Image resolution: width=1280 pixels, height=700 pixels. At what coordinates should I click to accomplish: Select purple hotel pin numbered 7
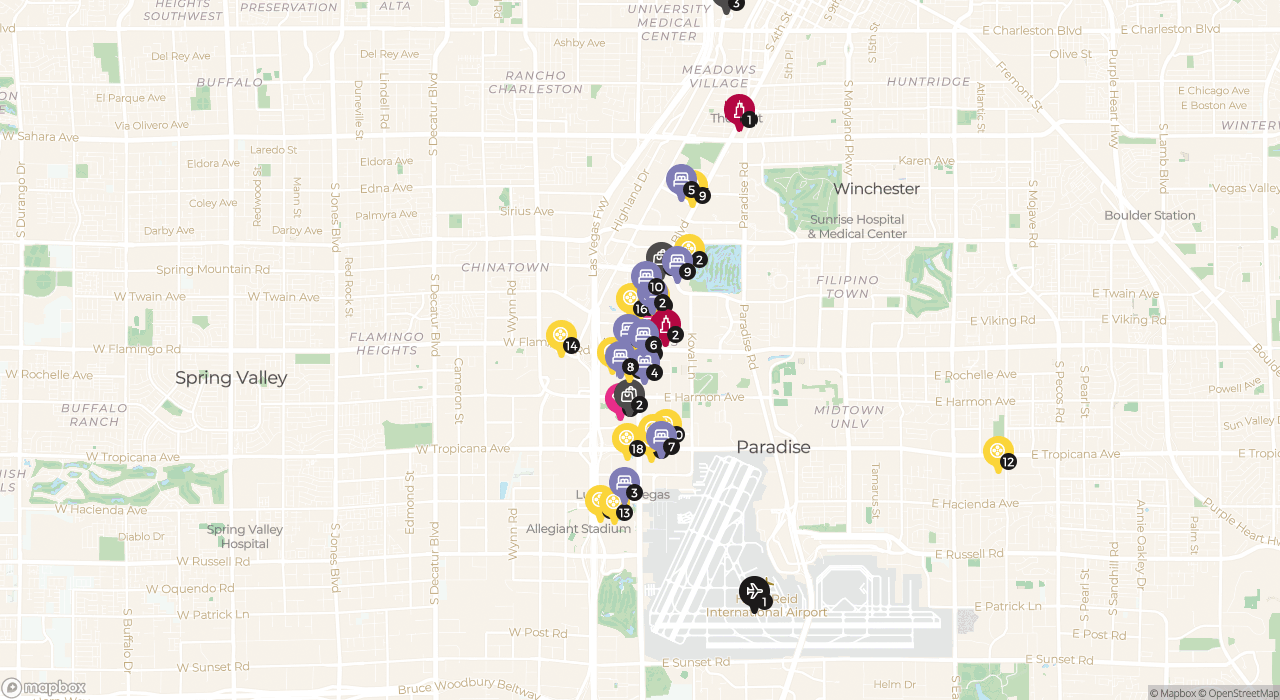coord(661,437)
